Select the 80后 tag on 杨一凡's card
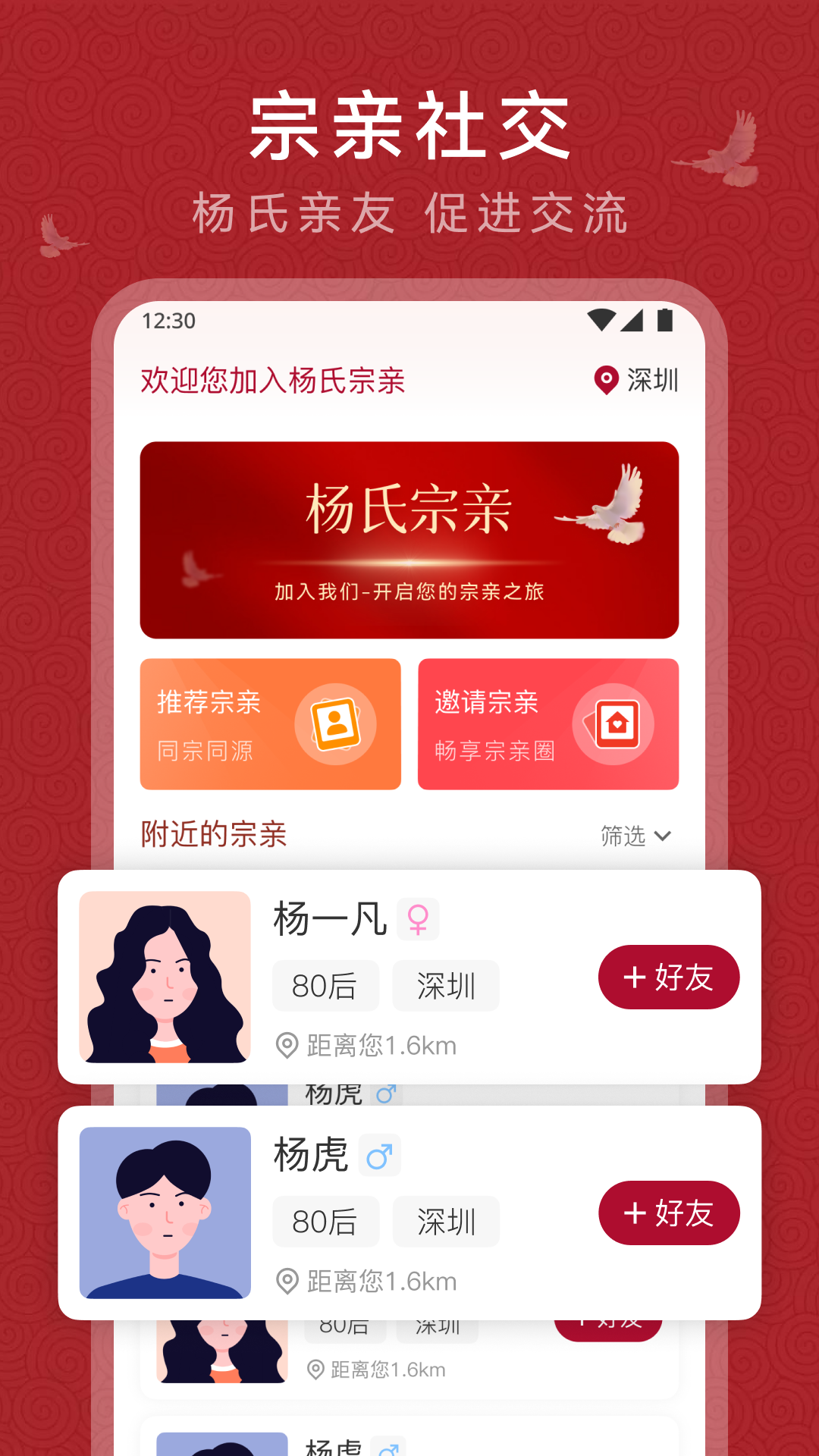 (x=326, y=985)
